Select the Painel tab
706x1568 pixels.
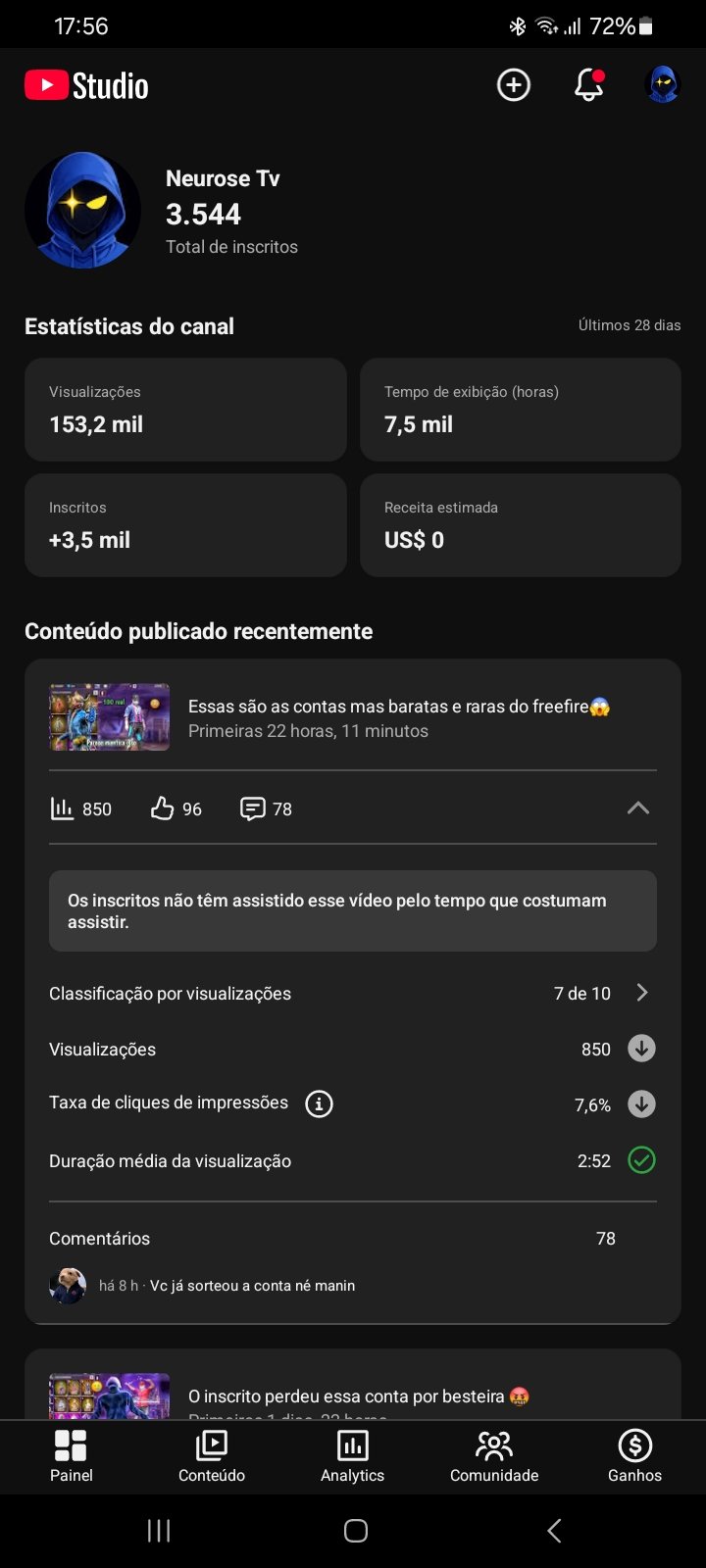[x=71, y=1456]
